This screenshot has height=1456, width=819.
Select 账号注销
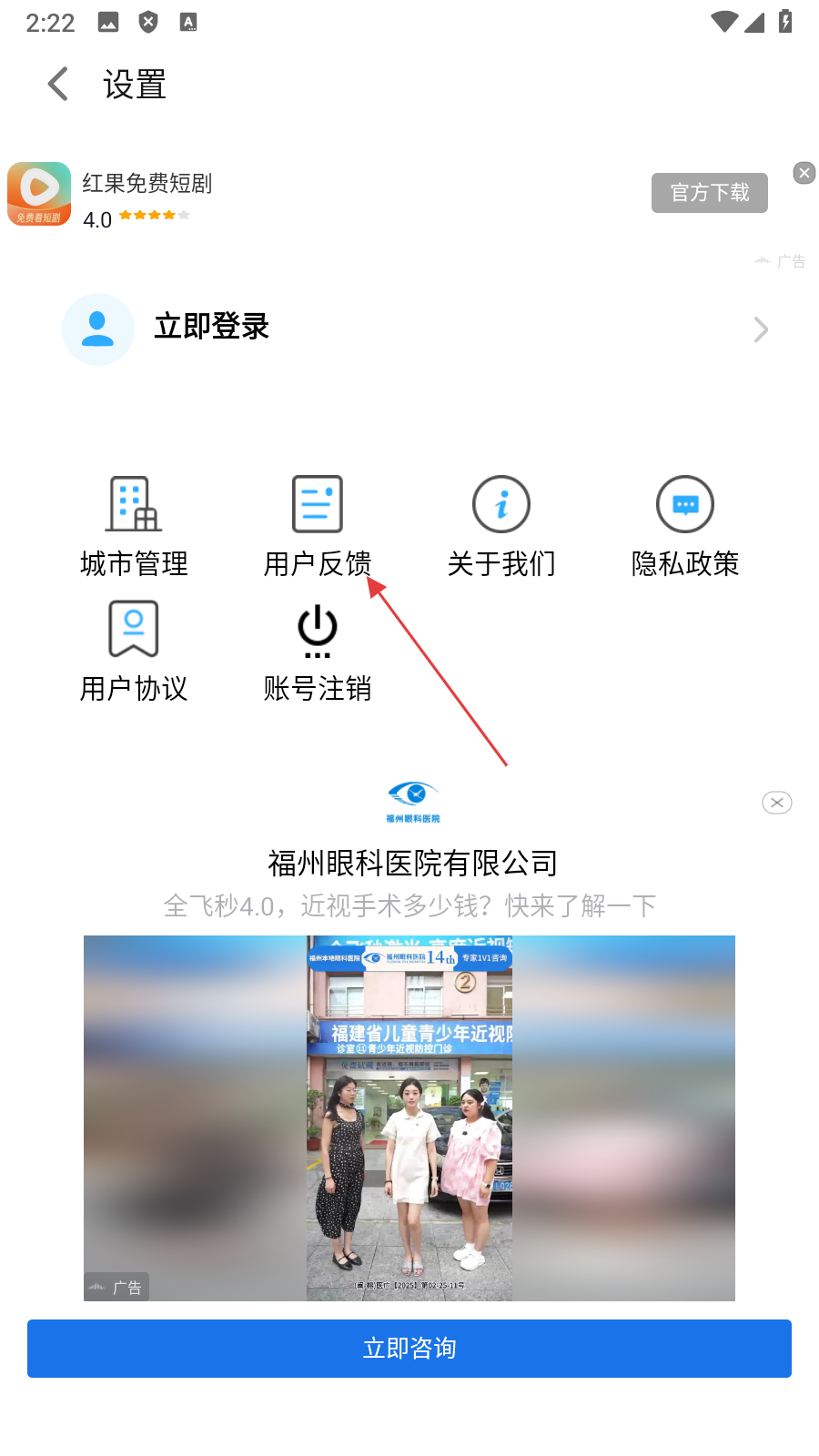[318, 652]
